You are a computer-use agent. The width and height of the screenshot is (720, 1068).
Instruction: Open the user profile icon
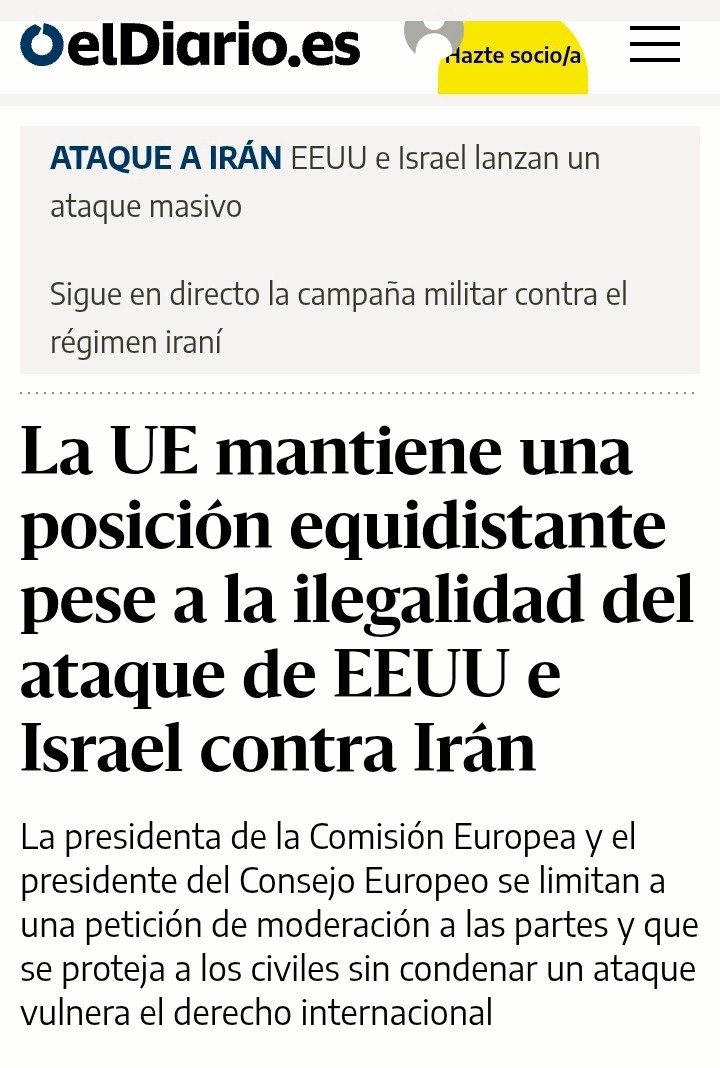click(433, 32)
